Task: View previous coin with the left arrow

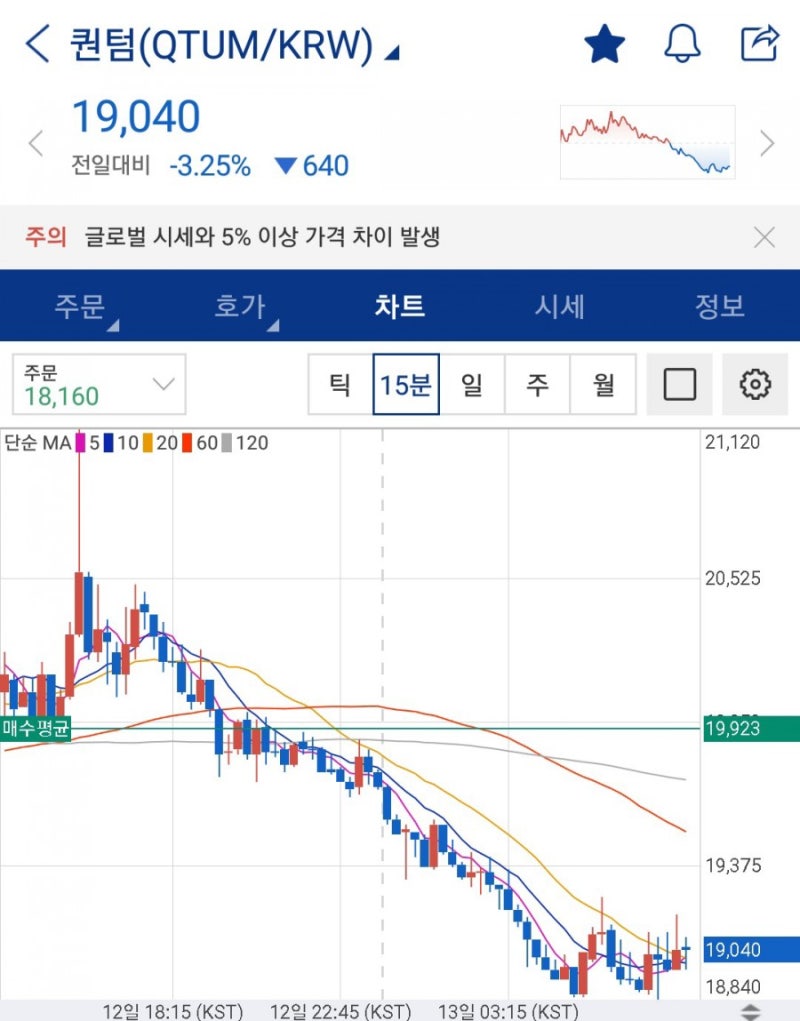Action: pos(36,145)
